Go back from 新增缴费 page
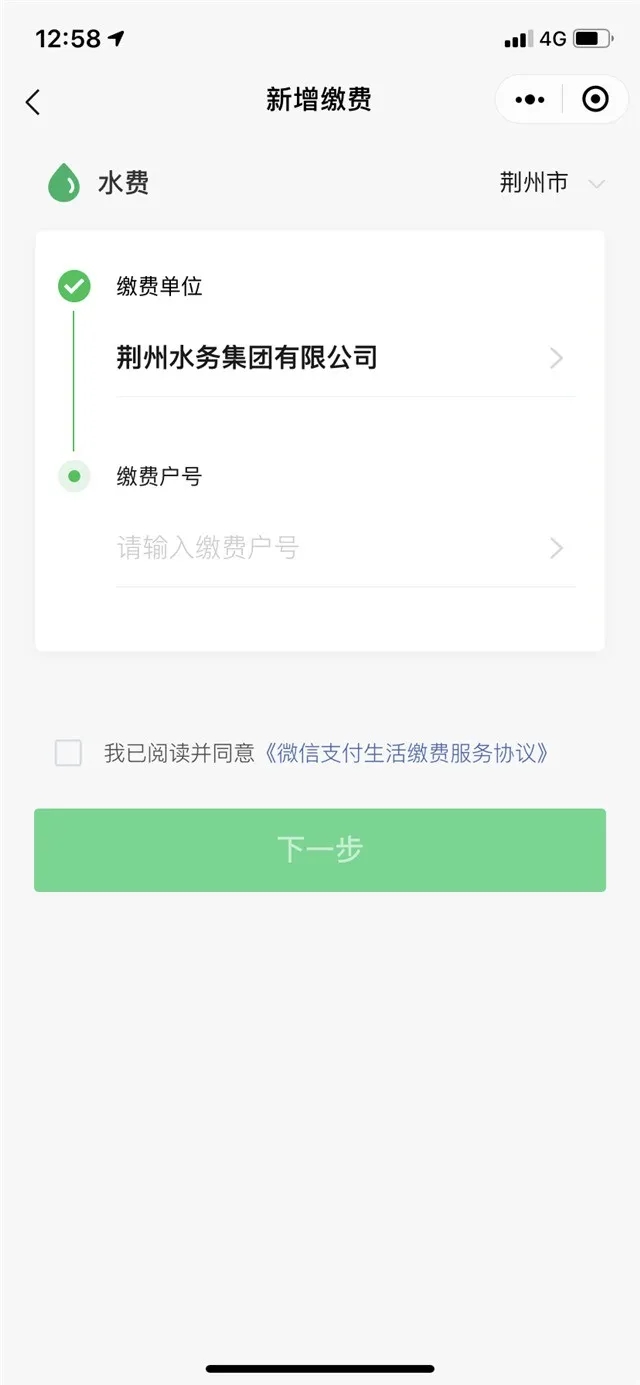640x1385 pixels. [33, 101]
